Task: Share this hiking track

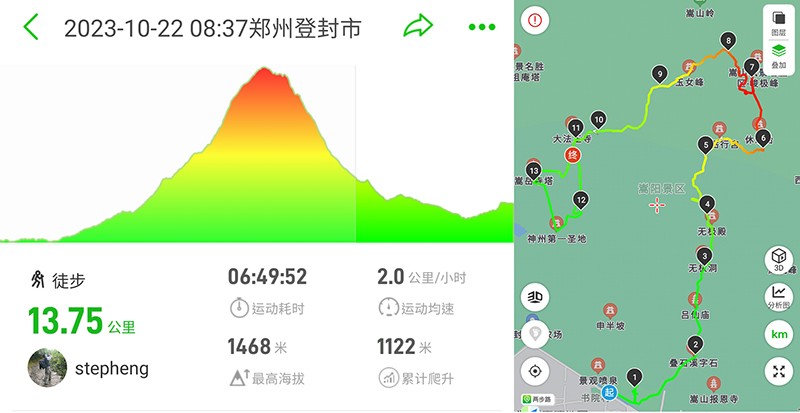Action: tap(418, 27)
